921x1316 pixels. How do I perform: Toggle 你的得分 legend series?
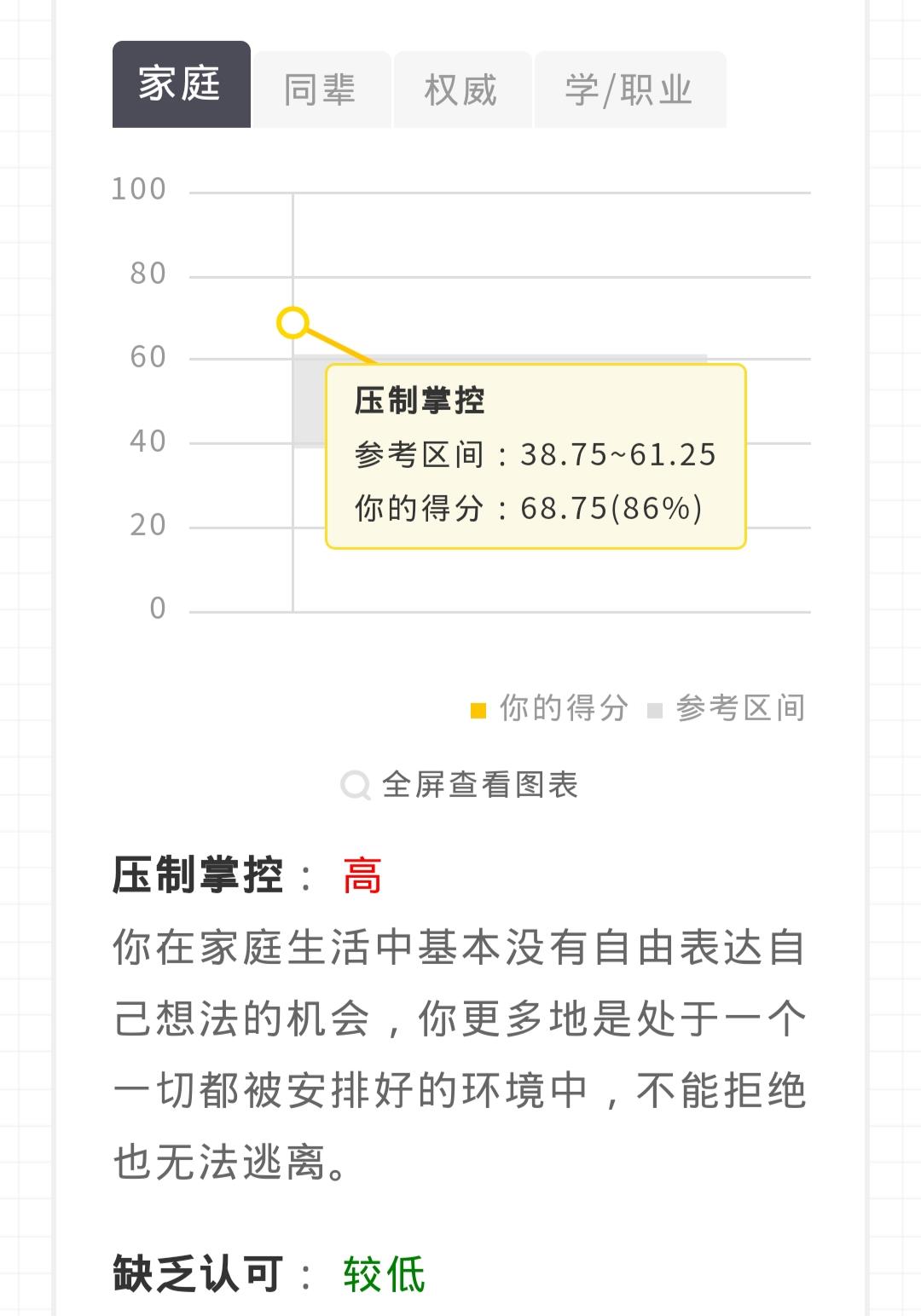(549, 708)
